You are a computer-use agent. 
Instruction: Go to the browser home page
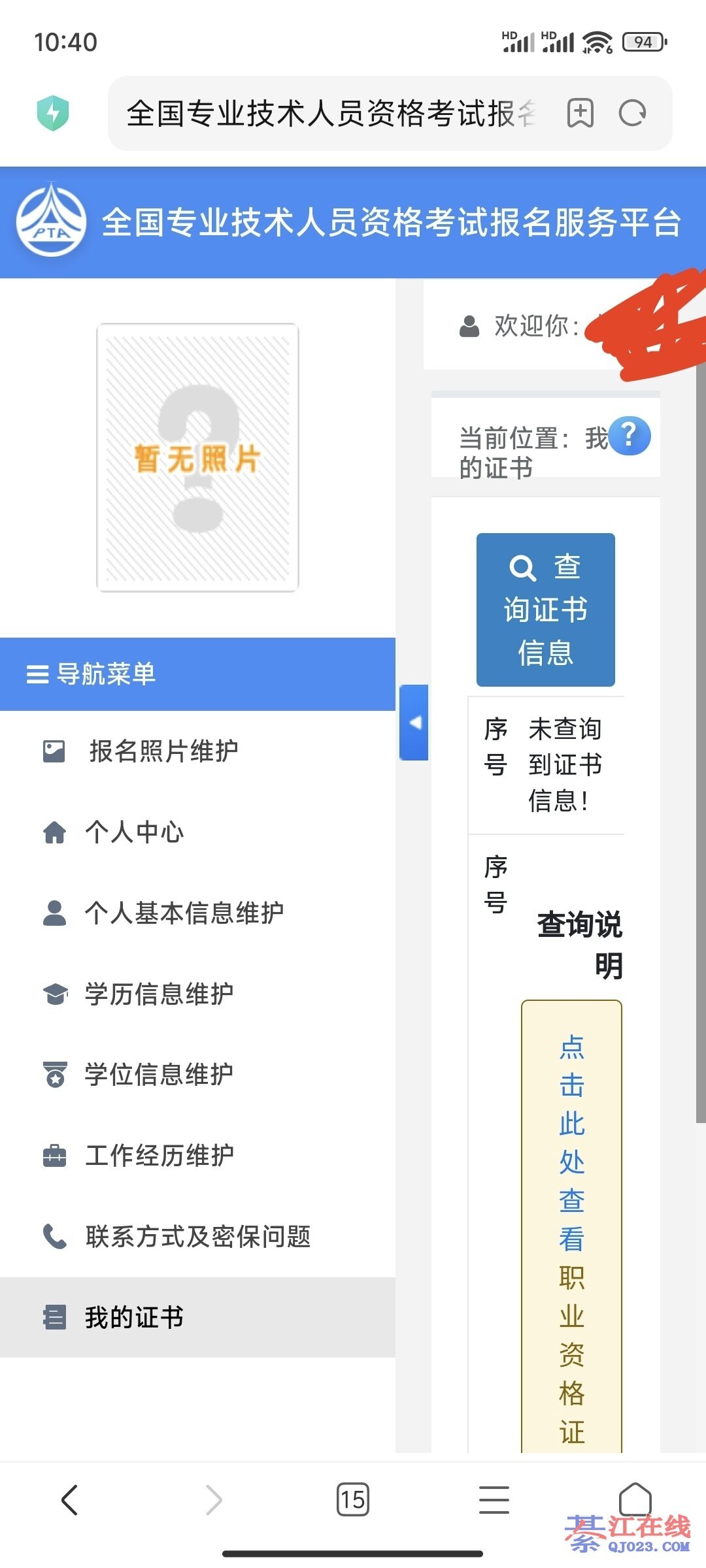click(635, 1498)
